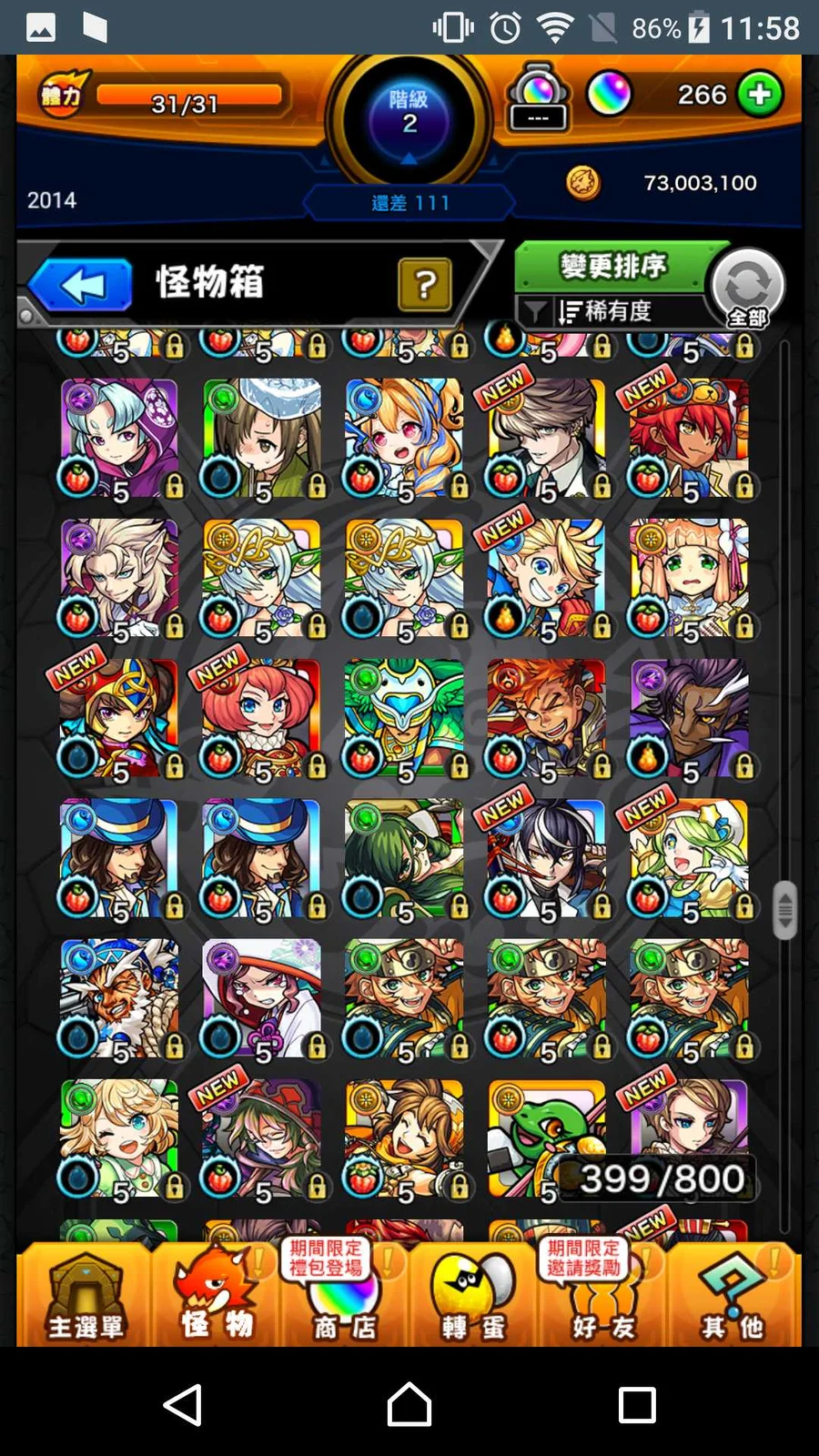Select the dark-skinned horned purple monster
The height and width of the screenshot is (1456, 819).
point(689,719)
